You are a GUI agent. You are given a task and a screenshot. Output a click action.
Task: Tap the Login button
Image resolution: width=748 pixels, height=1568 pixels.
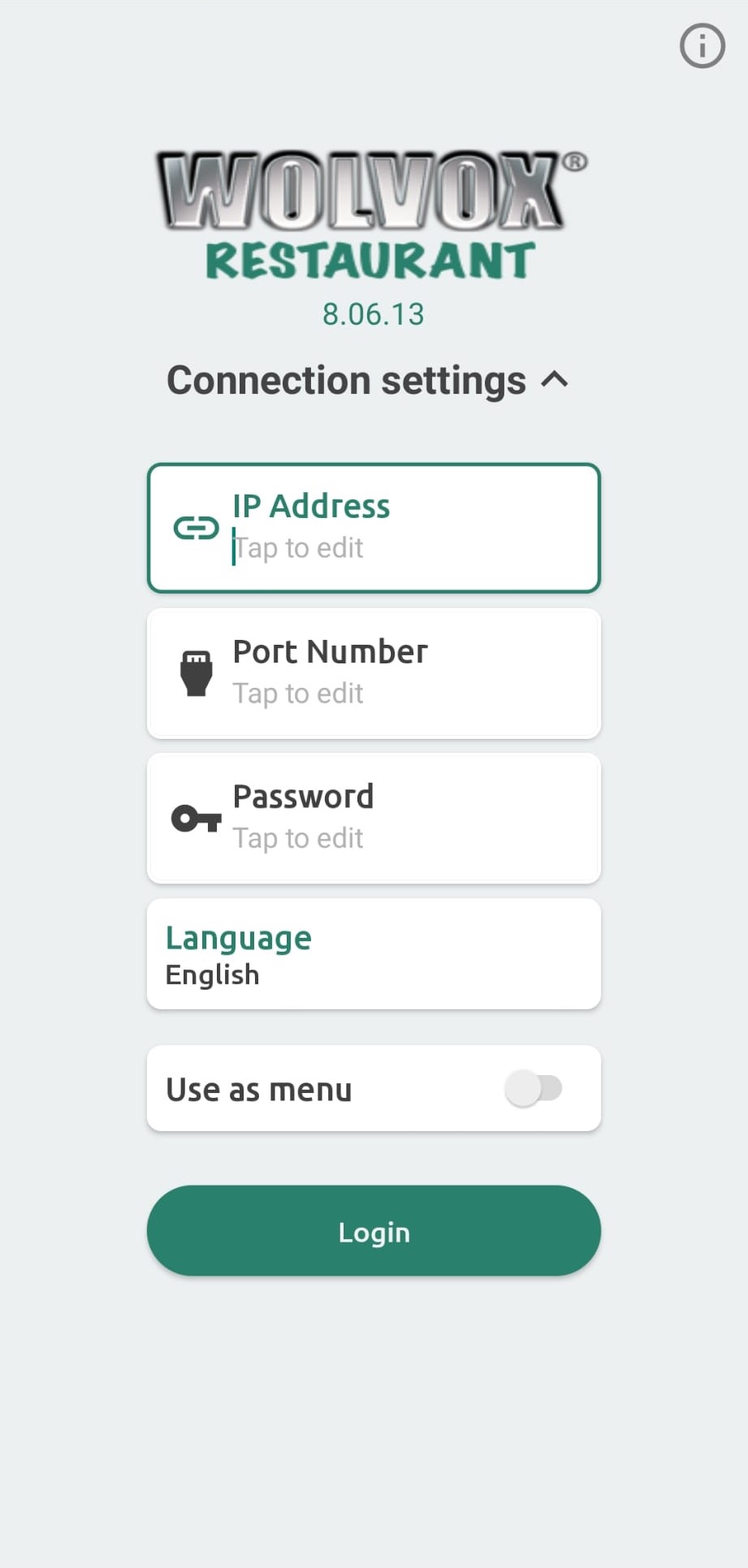(374, 1231)
